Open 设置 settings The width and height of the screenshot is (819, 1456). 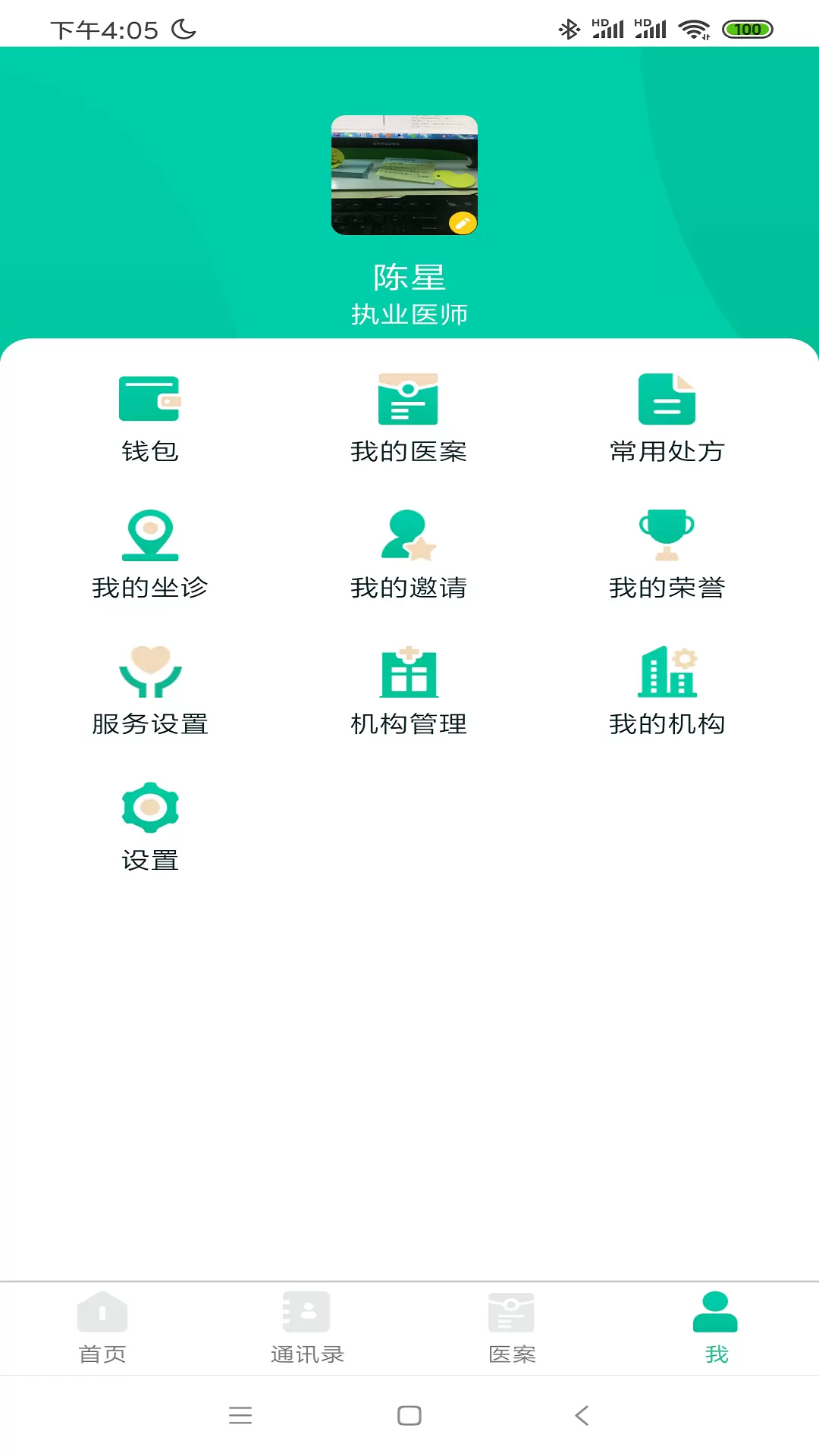(149, 828)
